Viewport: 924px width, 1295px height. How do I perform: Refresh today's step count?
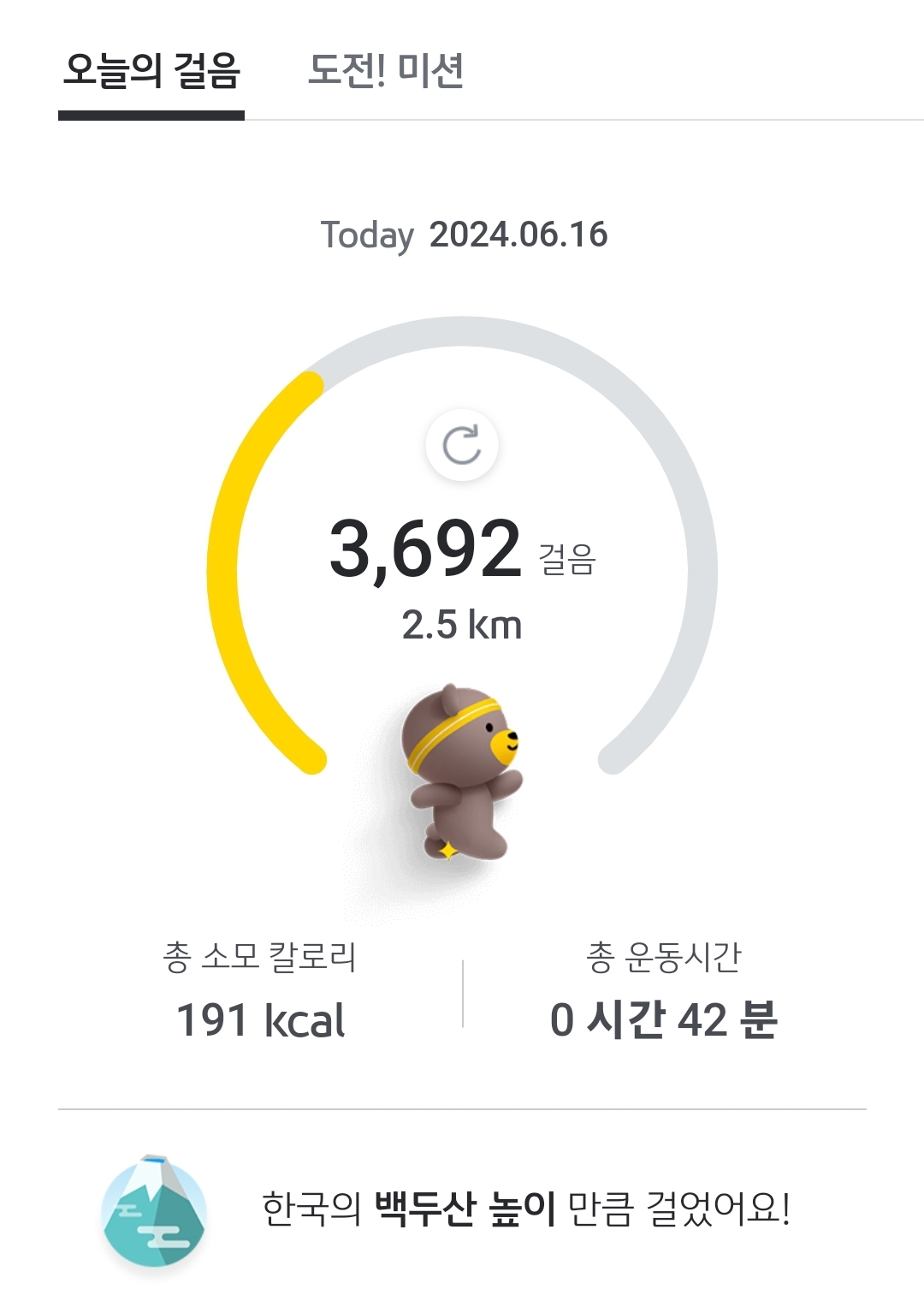point(462,445)
